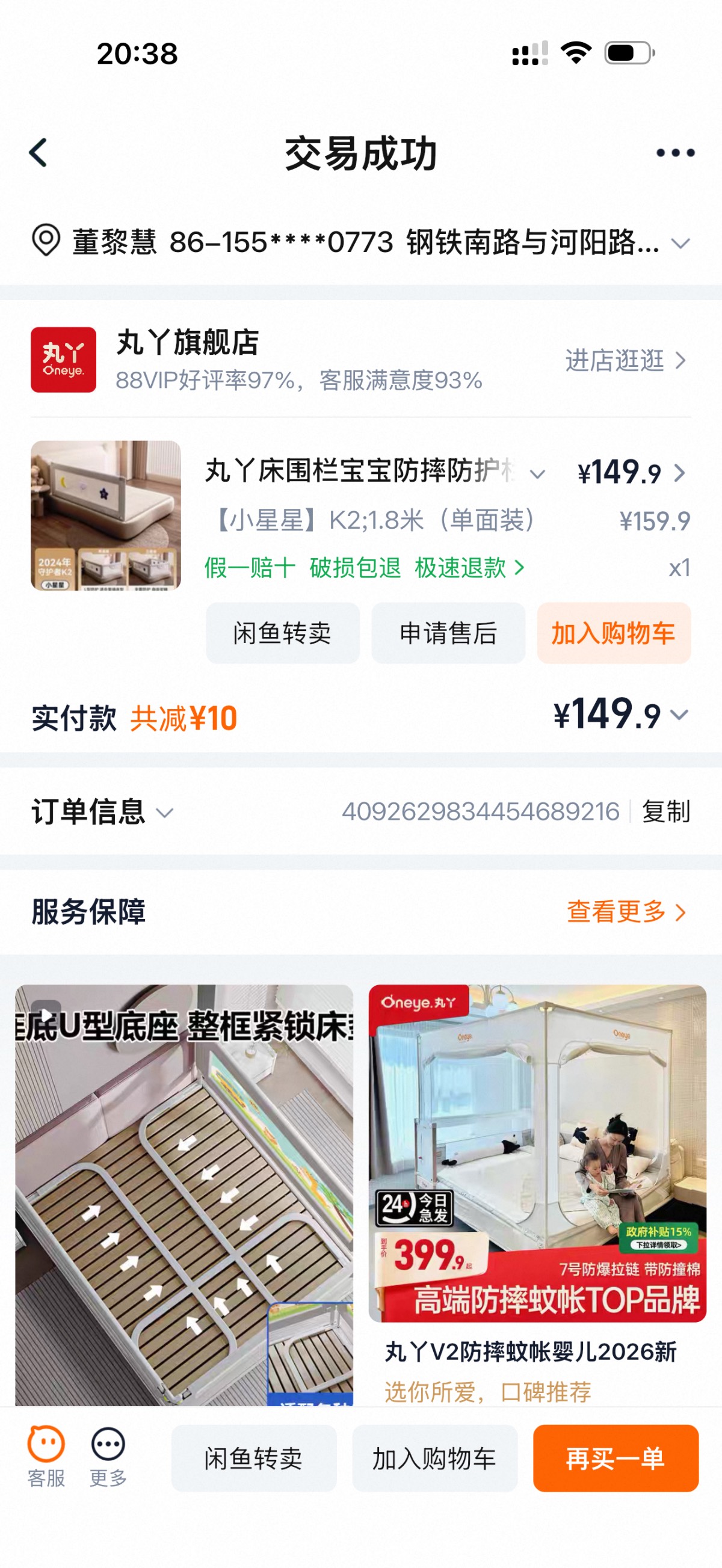Open 查看更多 for 服务保障
722x1568 pixels.
626,912
